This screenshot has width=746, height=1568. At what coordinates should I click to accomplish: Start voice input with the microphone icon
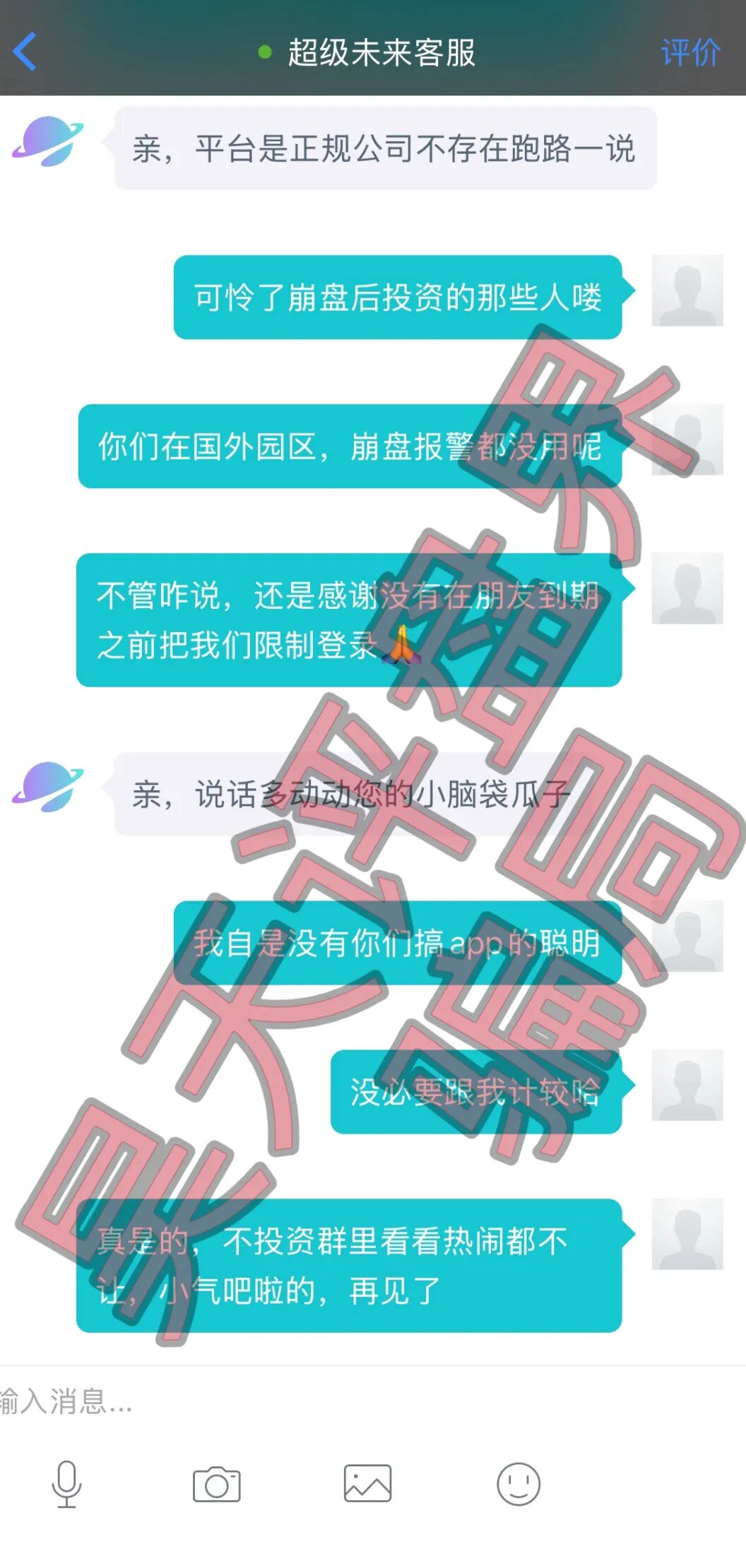[66, 1483]
